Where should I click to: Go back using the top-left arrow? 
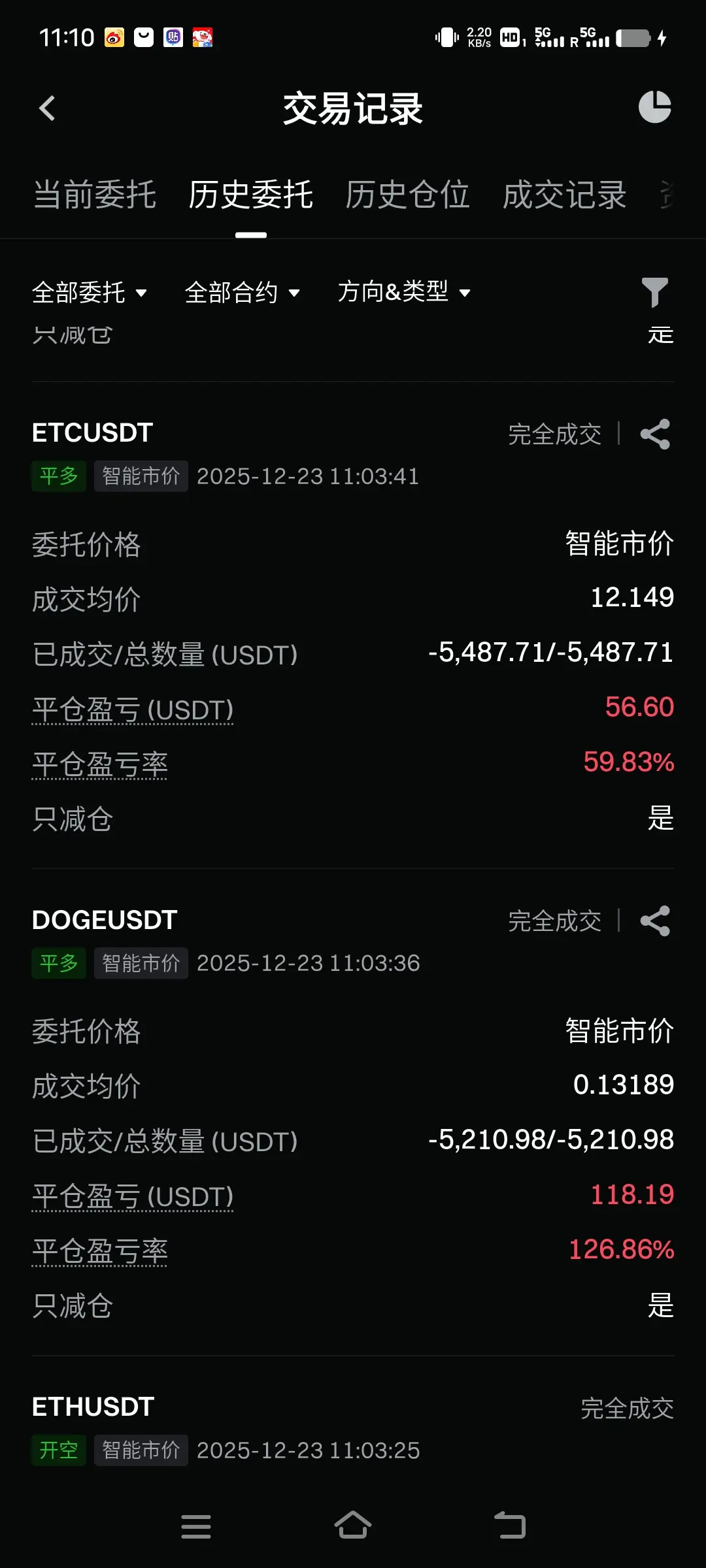(x=47, y=108)
